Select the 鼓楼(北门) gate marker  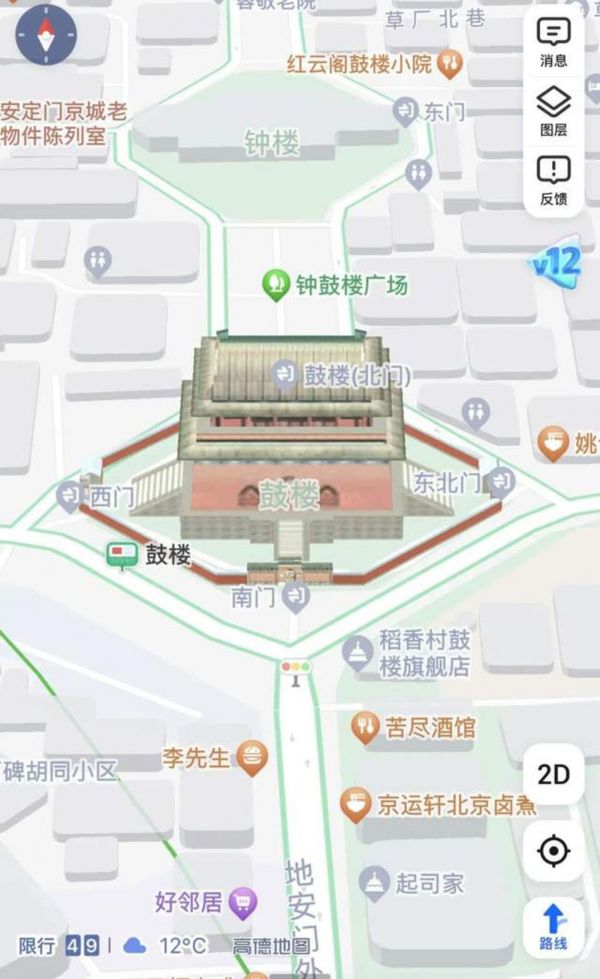click(x=284, y=376)
